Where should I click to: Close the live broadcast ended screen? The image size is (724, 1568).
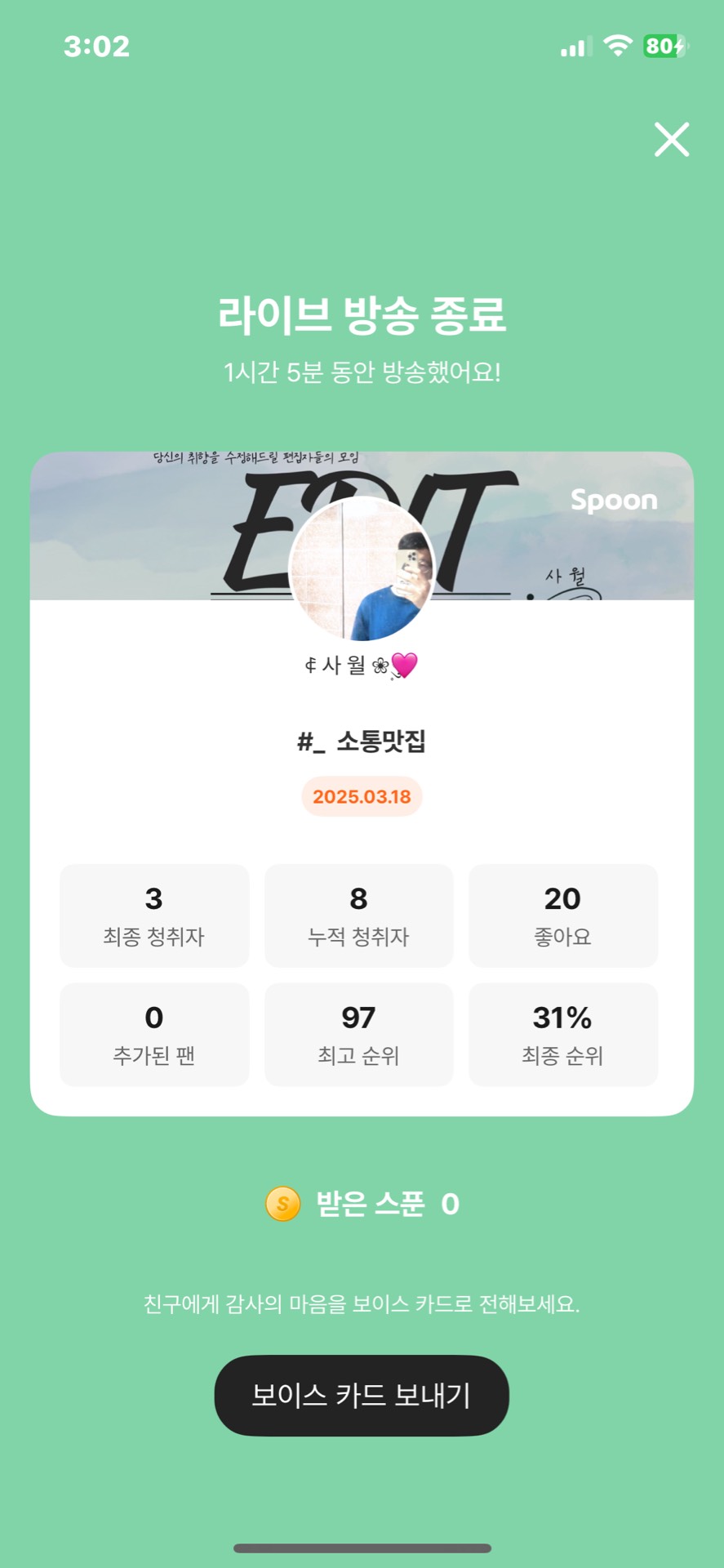pos(672,139)
